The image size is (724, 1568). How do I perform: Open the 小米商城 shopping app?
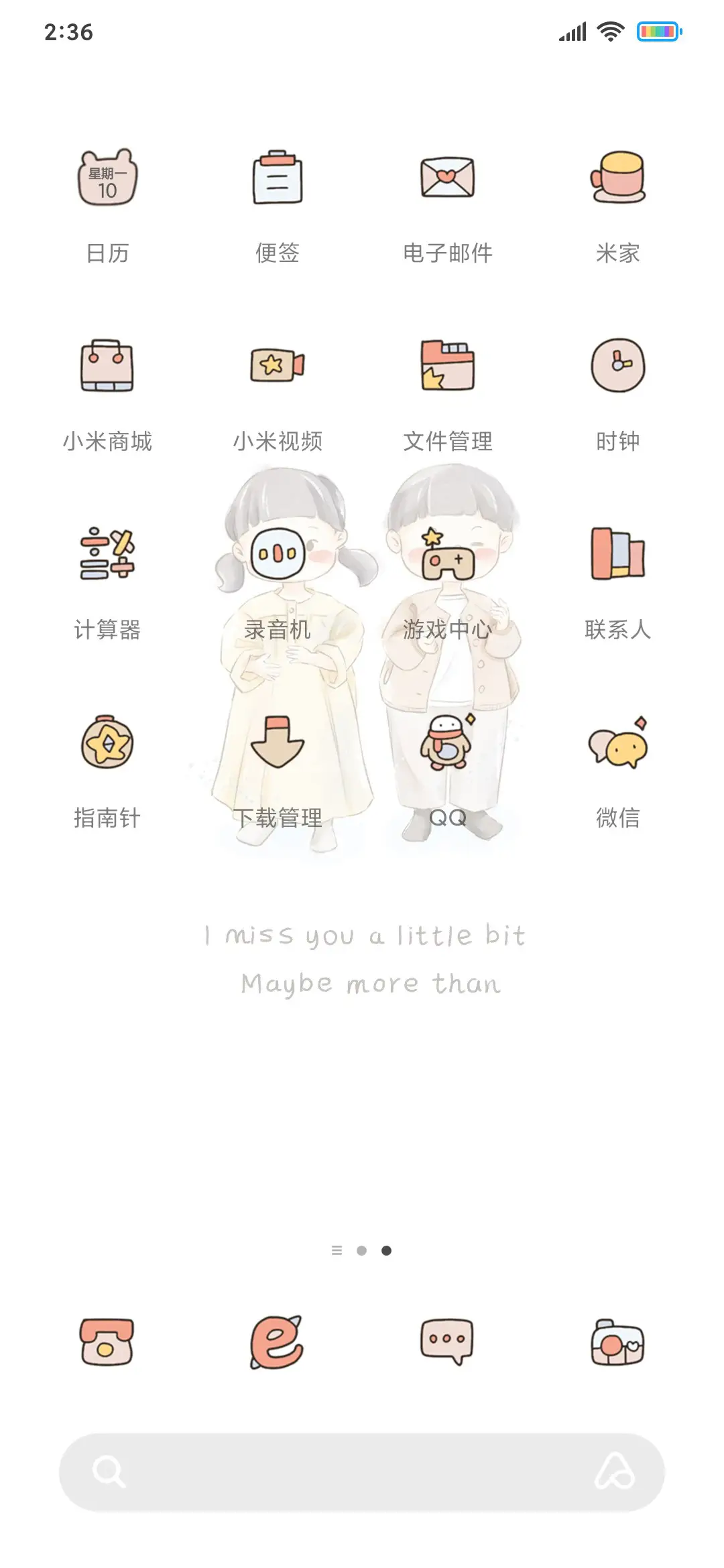point(107,369)
